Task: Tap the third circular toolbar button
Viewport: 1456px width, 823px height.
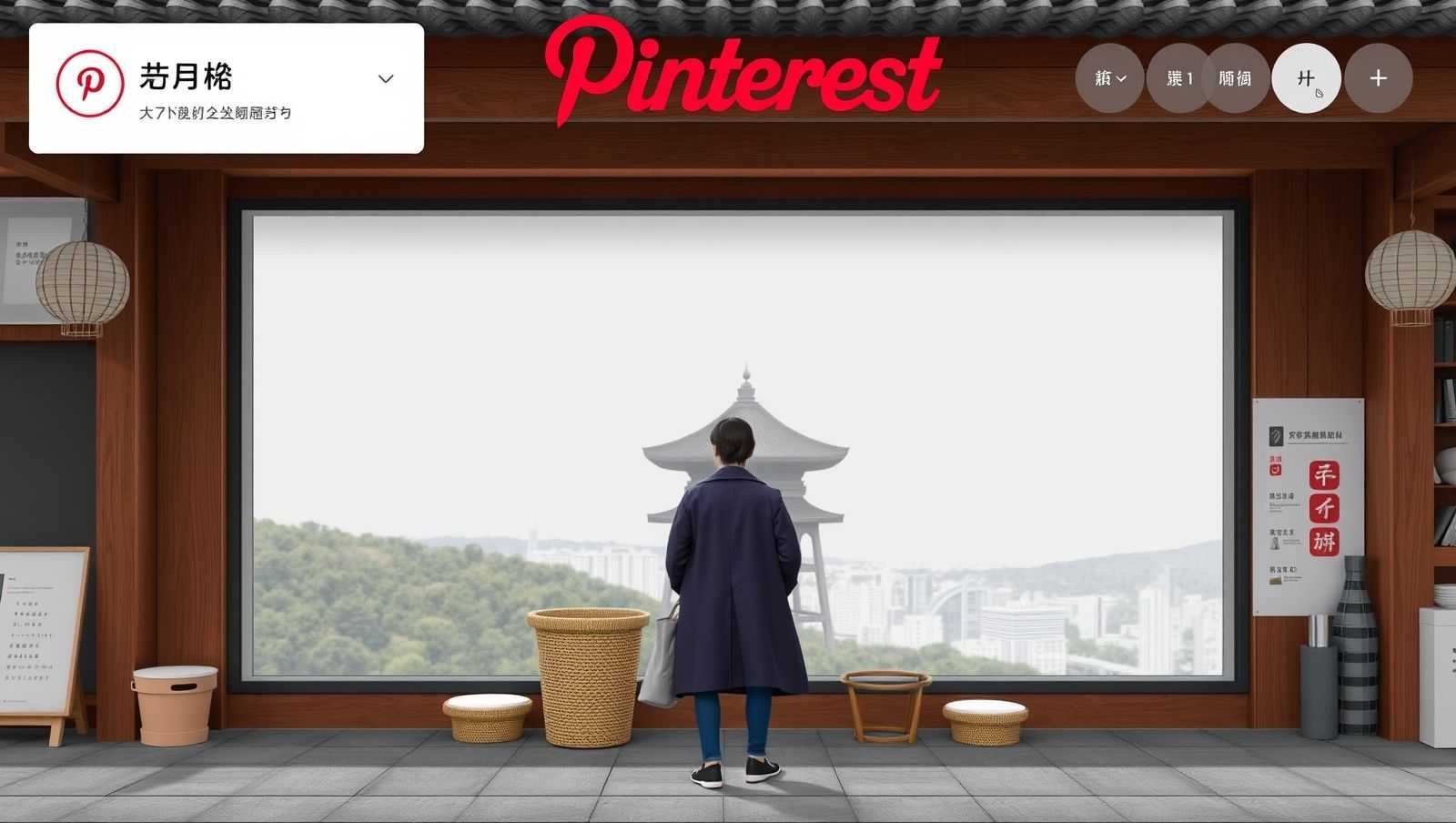Action: [1237, 78]
